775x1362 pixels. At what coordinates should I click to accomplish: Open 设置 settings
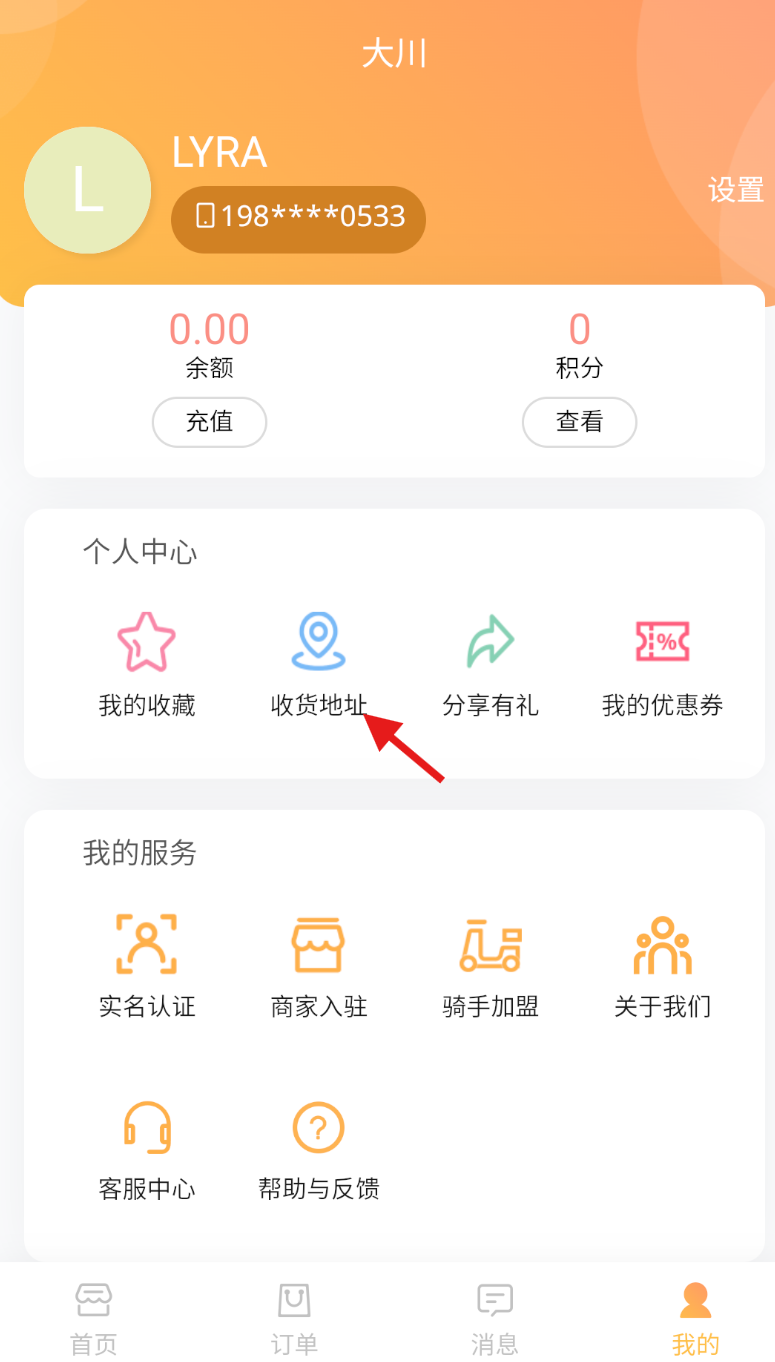pos(735,190)
